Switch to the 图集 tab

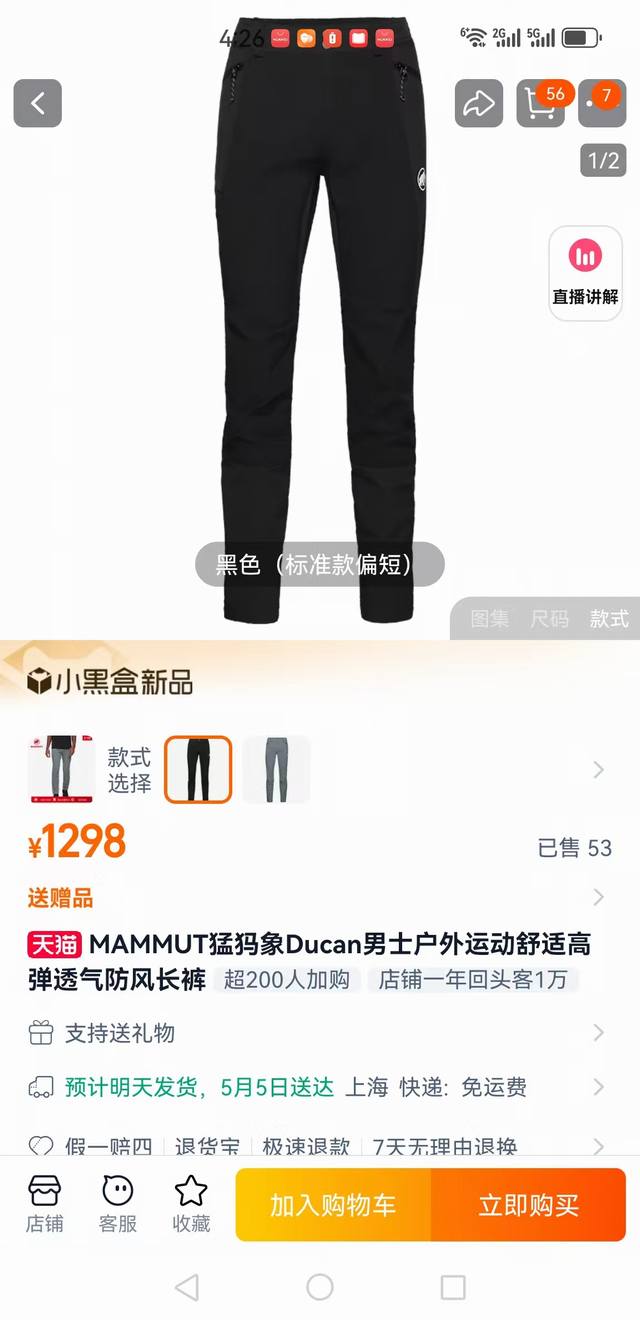click(x=490, y=619)
